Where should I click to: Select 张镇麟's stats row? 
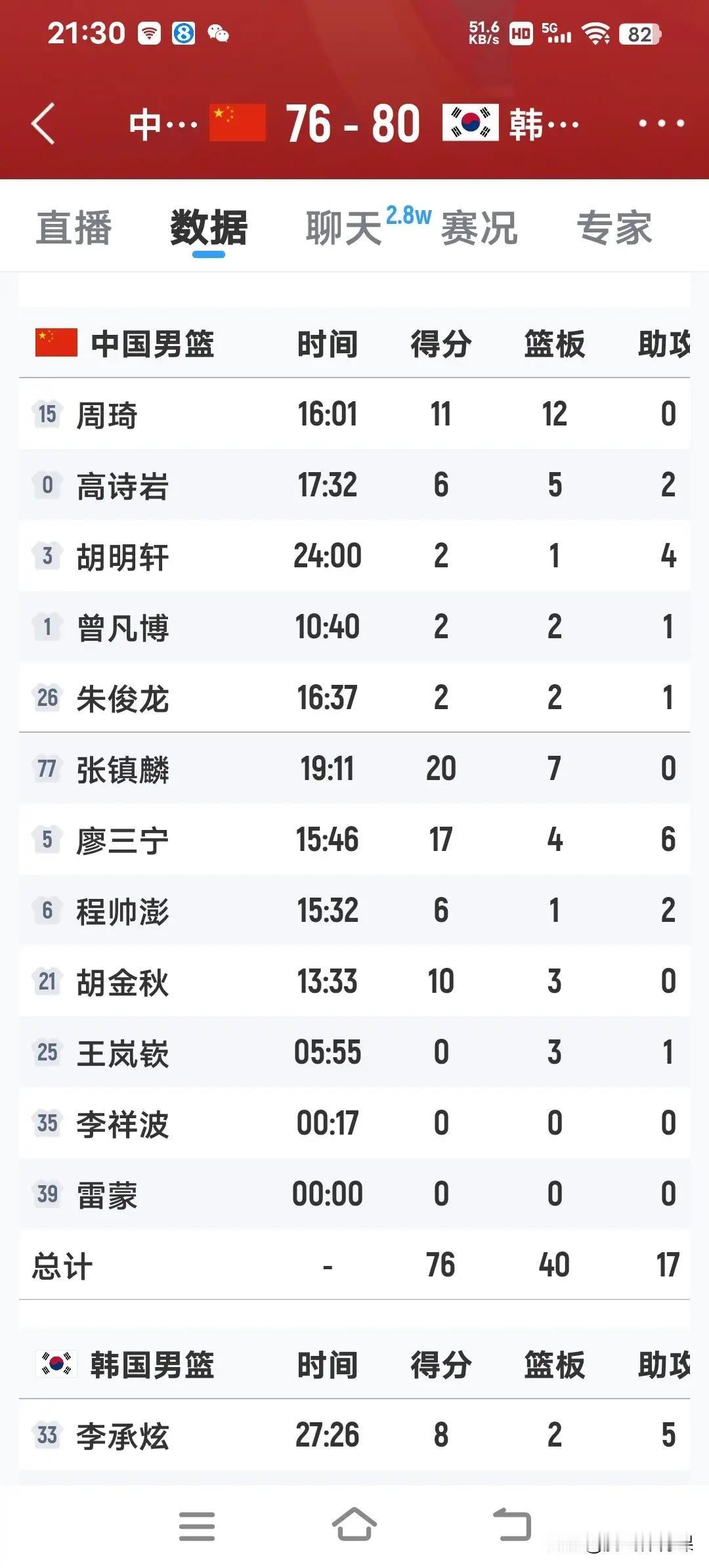[x=354, y=768]
